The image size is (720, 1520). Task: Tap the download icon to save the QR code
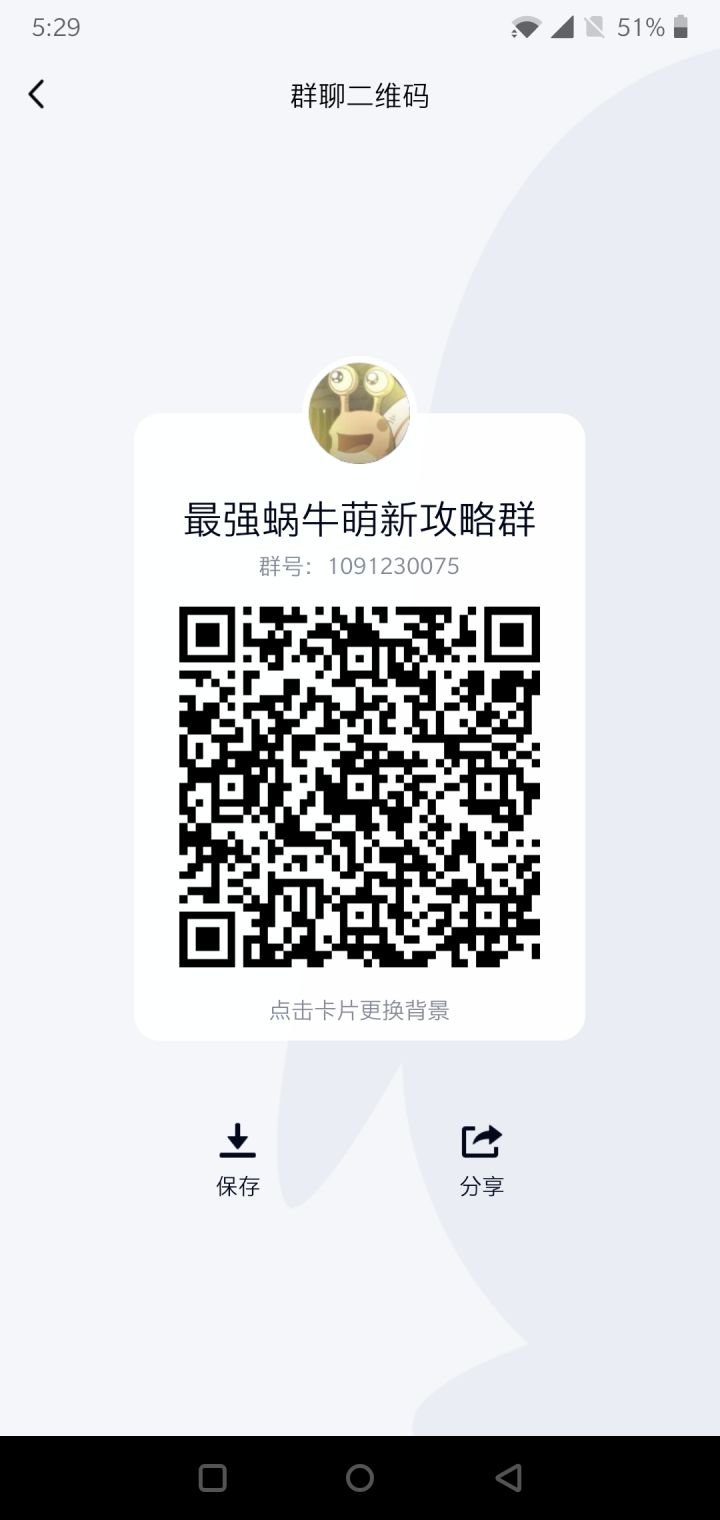[x=237, y=1142]
